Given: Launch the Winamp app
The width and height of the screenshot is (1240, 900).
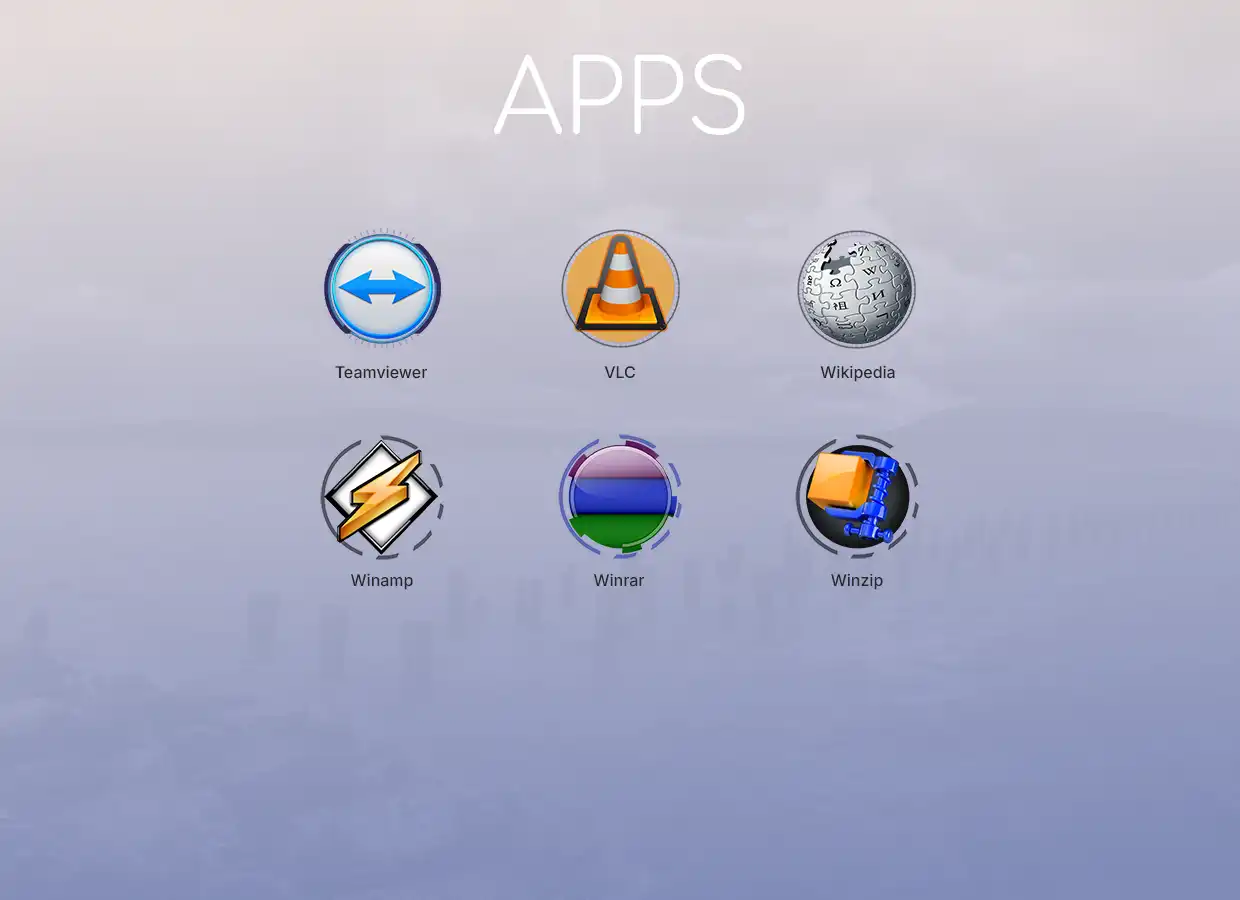Looking at the screenshot, I should tap(381, 496).
